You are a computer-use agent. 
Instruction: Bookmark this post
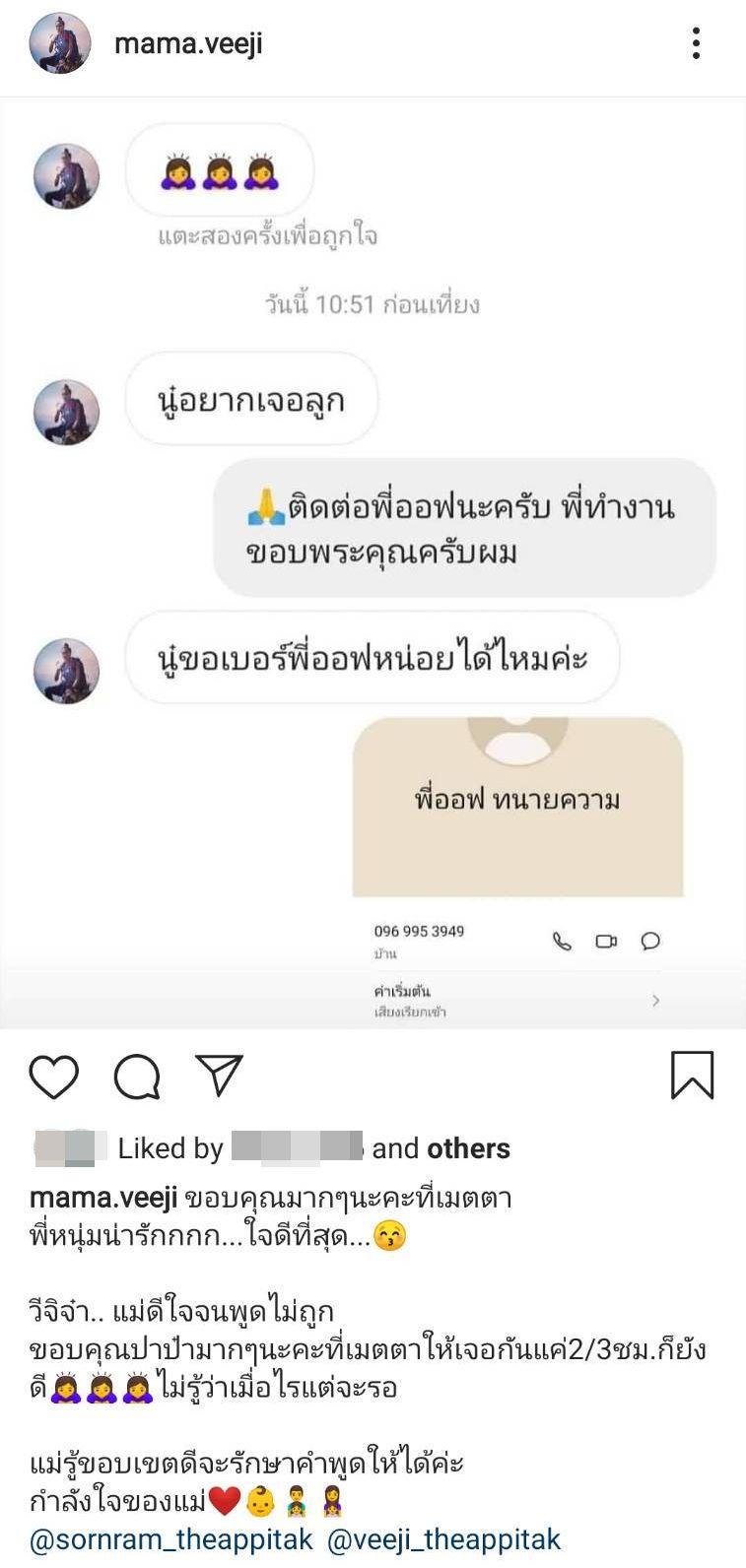pyautogui.click(x=692, y=1075)
